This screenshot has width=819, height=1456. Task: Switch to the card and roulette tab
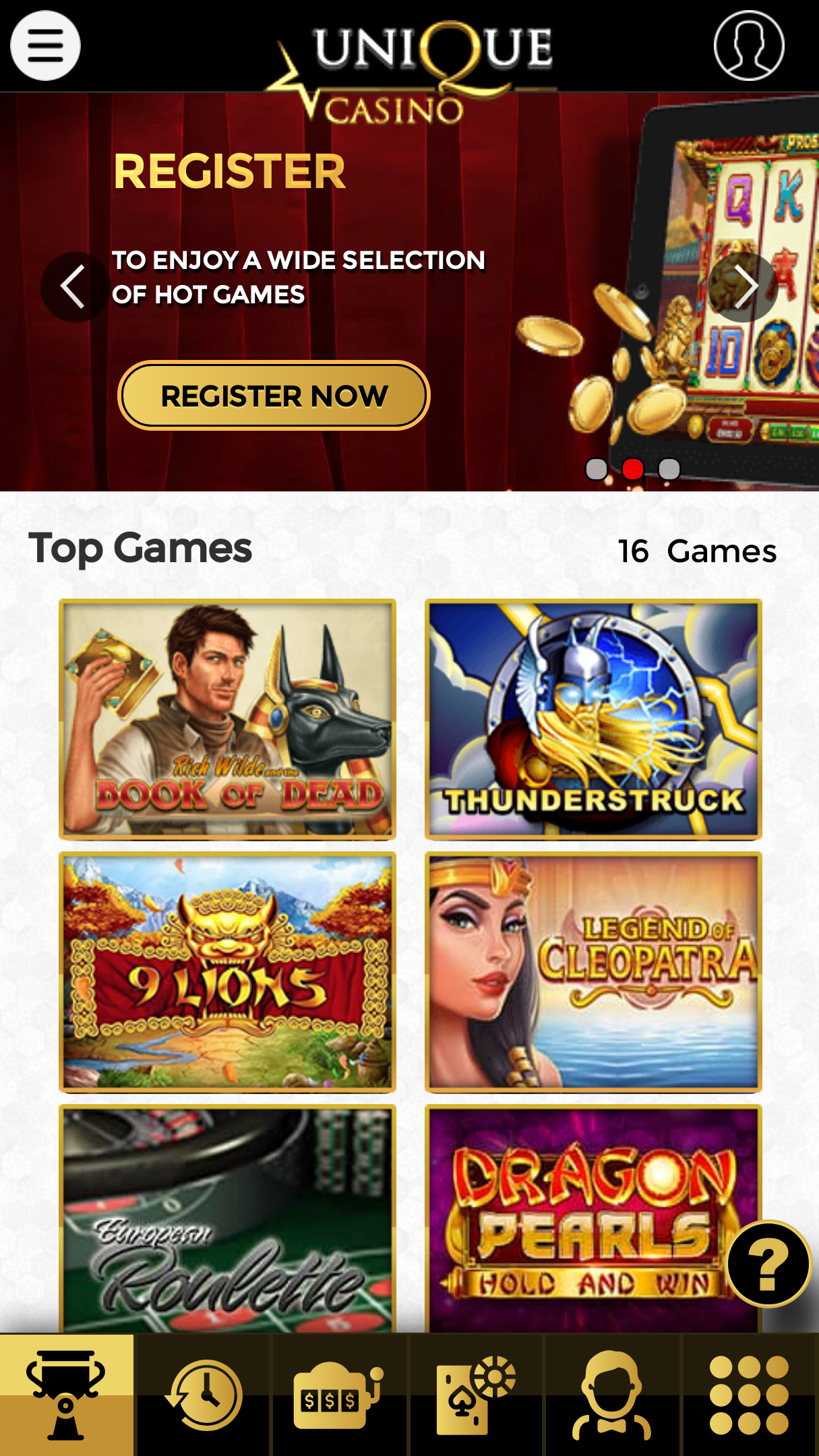(x=477, y=1395)
